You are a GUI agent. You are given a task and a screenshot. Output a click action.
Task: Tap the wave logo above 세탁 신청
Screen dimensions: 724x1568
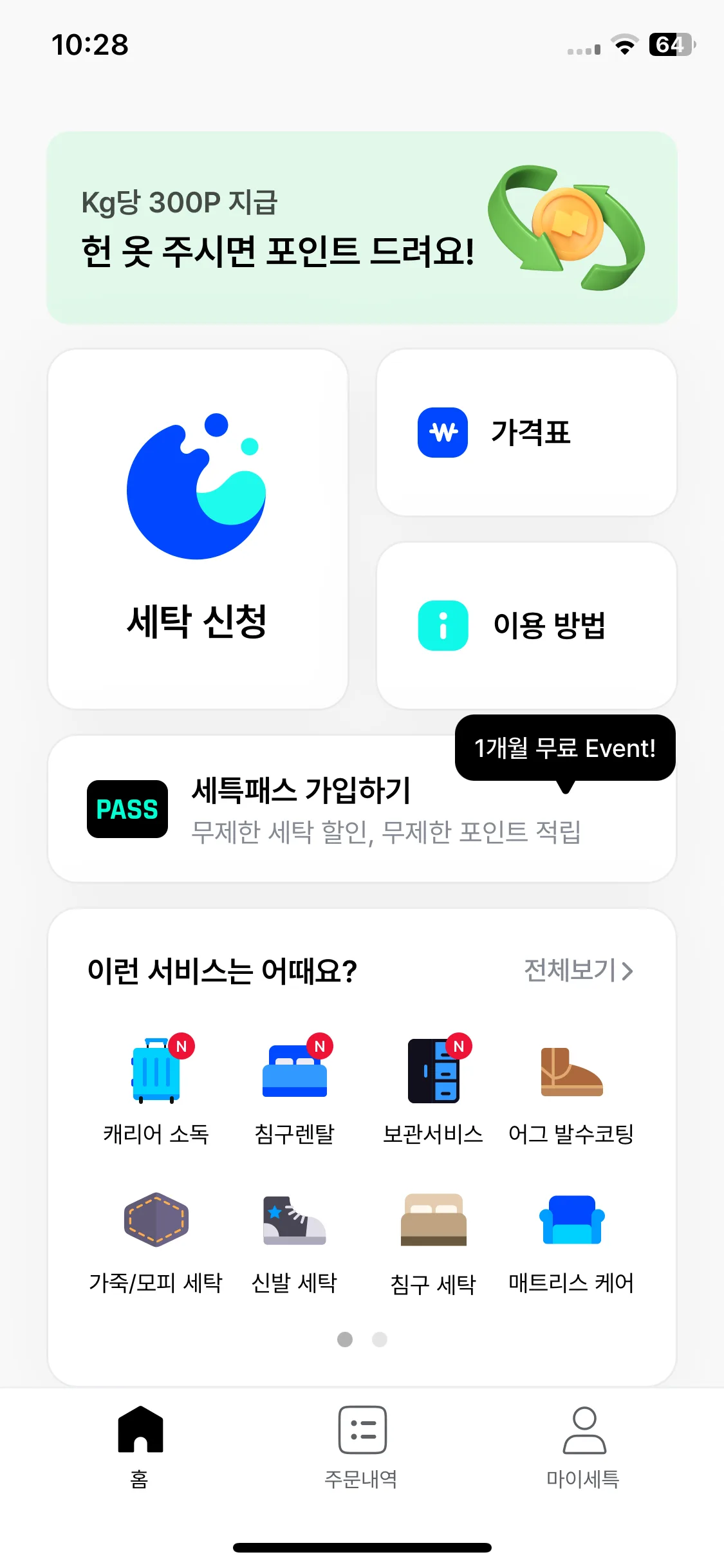[197, 492]
